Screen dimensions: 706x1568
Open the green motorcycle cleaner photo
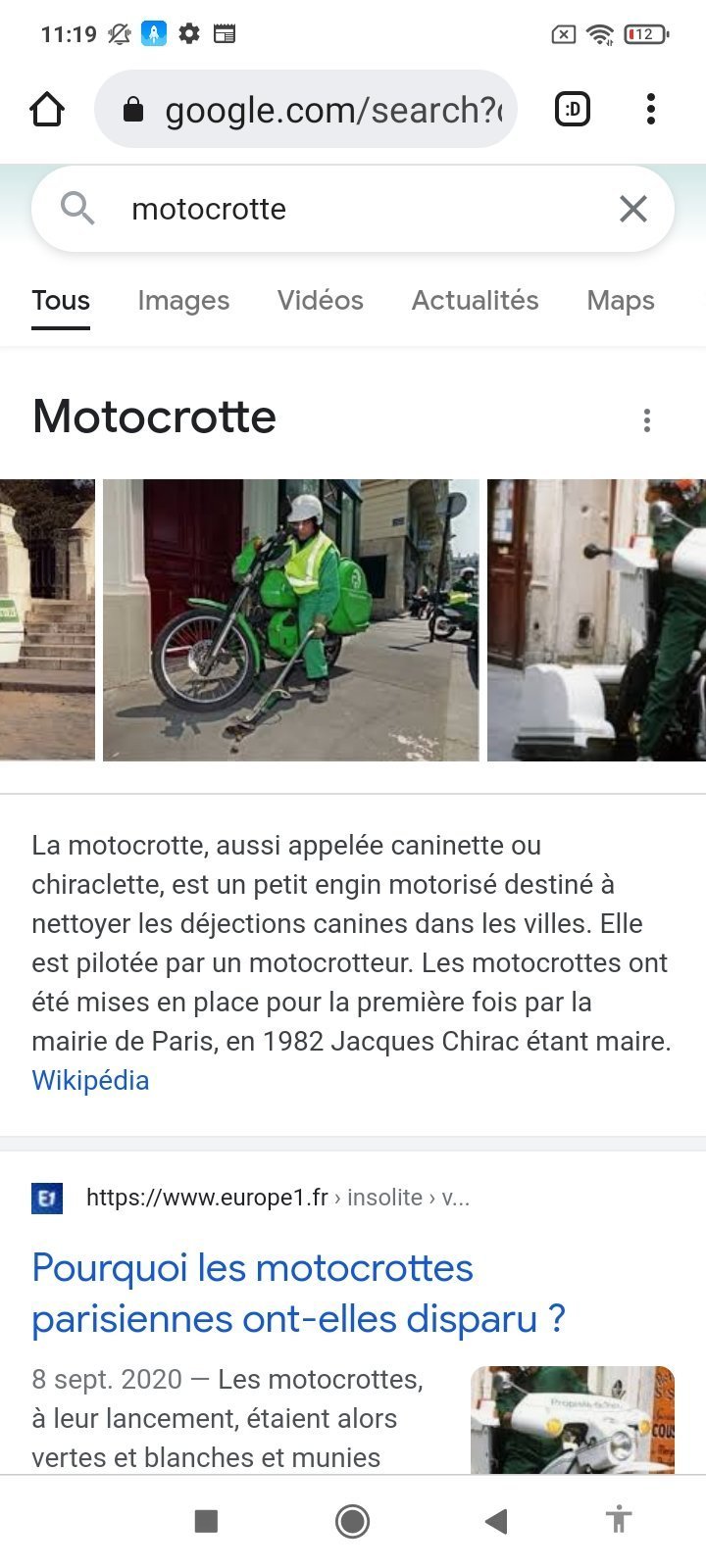pos(291,620)
